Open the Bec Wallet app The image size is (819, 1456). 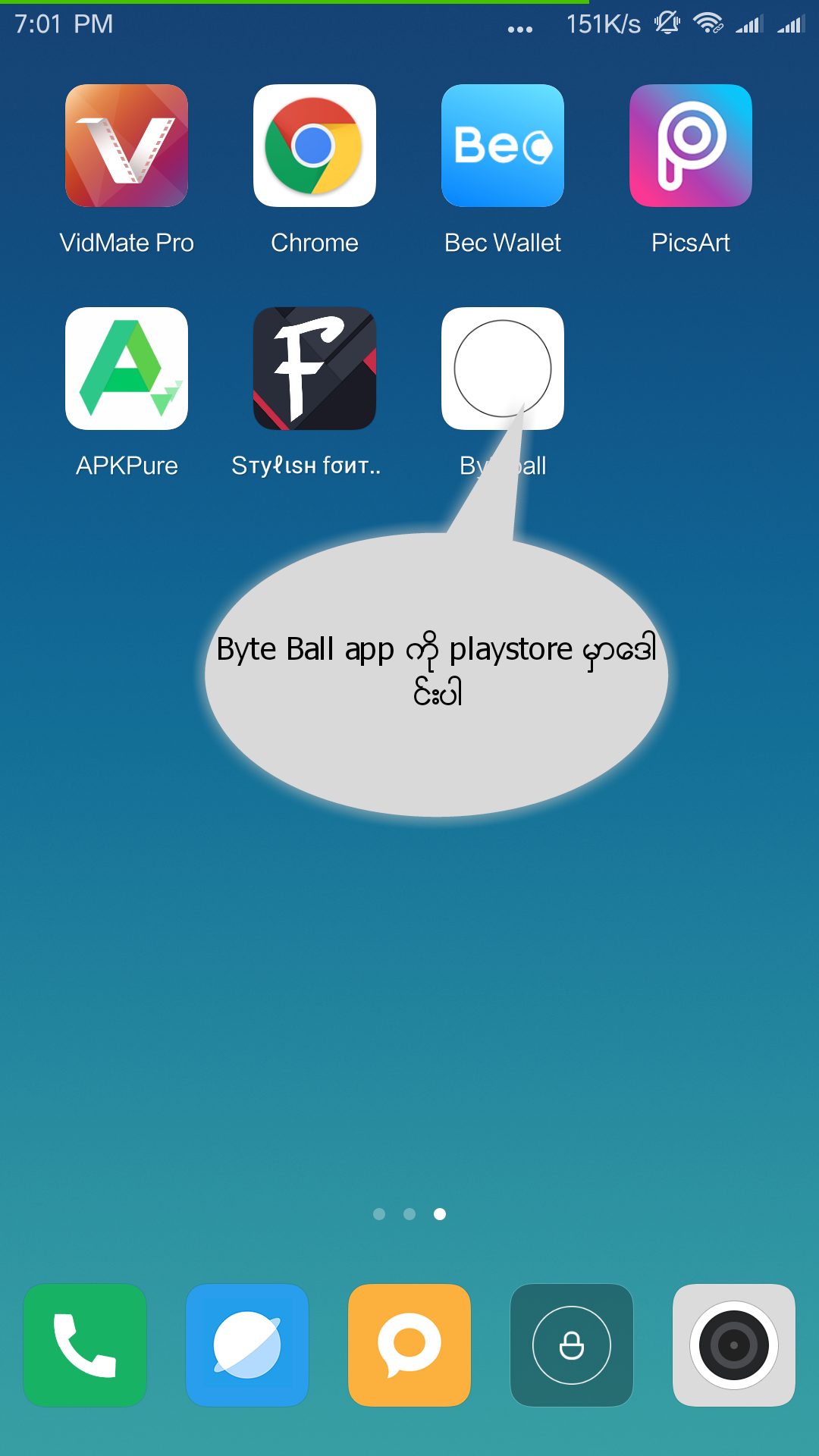(x=503, y=146)
